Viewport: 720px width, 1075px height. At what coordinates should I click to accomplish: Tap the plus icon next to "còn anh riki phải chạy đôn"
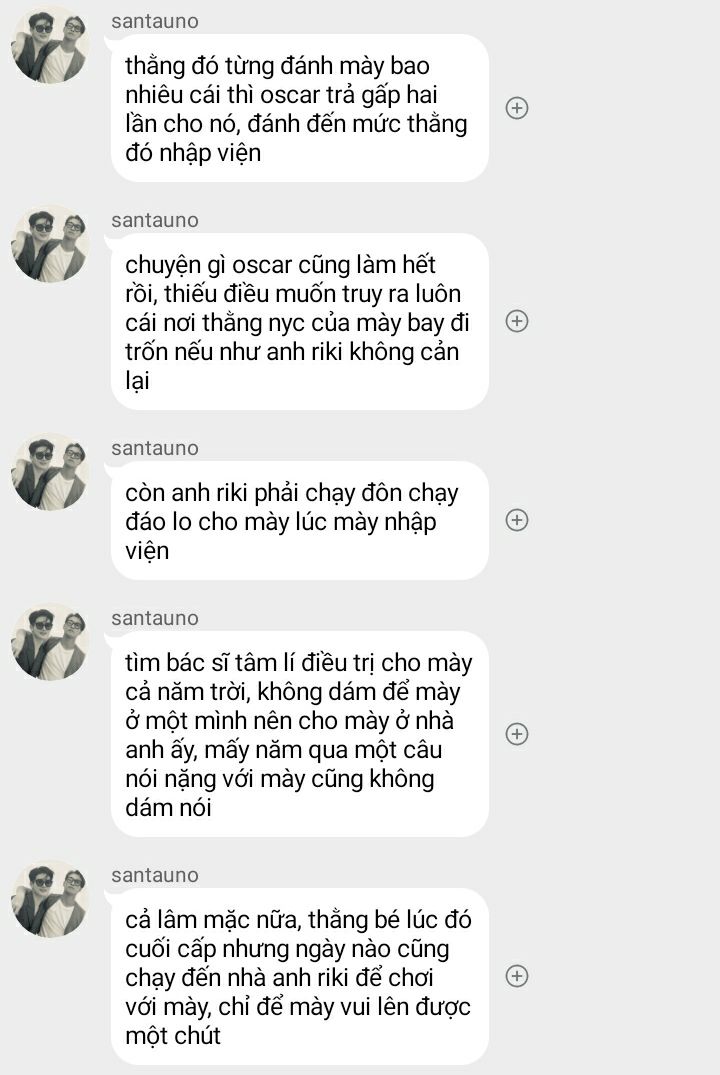click(x=517, y=520)
